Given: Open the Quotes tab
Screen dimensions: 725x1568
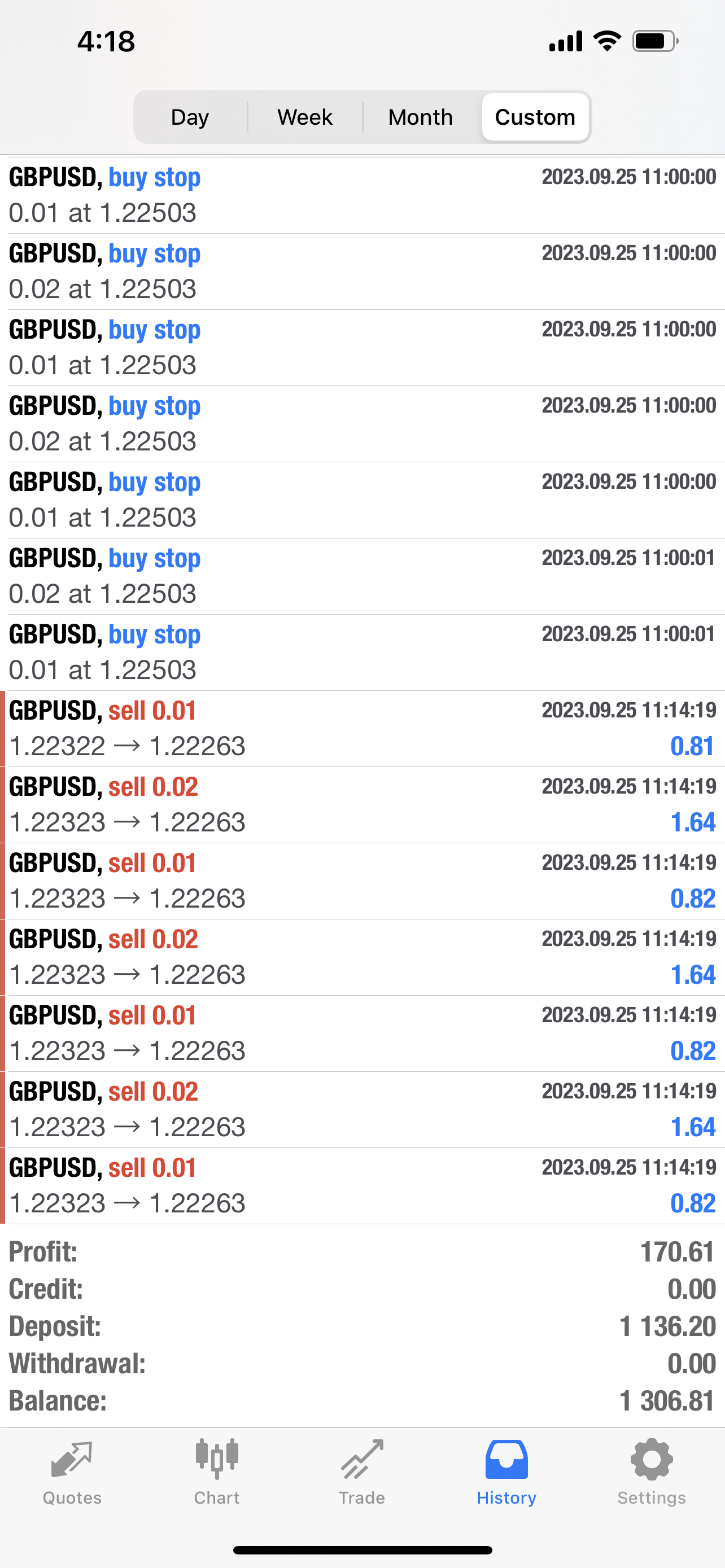Looking at the screenshot, I should (x=72, y=1472).
